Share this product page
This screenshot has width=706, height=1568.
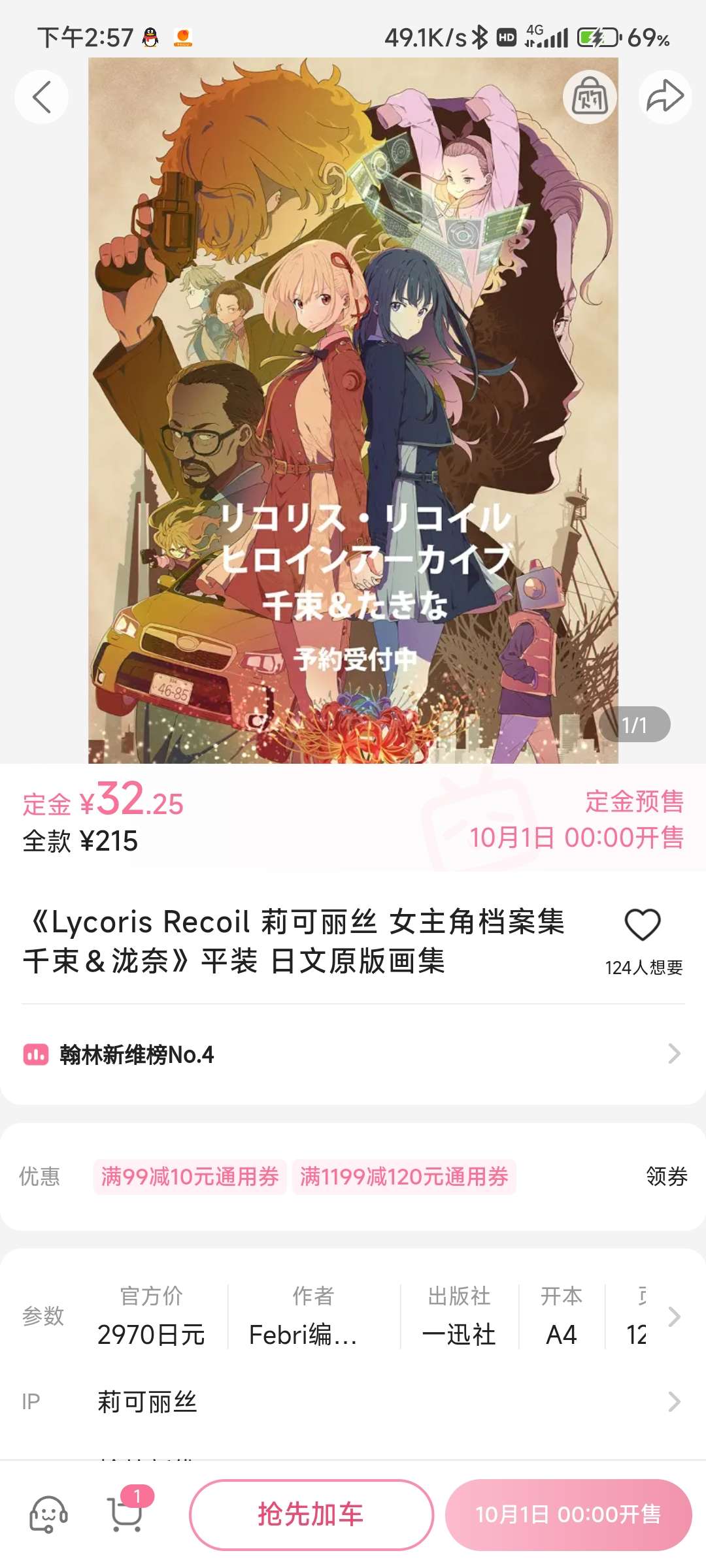pyautogui.click(x=665, y=97)
